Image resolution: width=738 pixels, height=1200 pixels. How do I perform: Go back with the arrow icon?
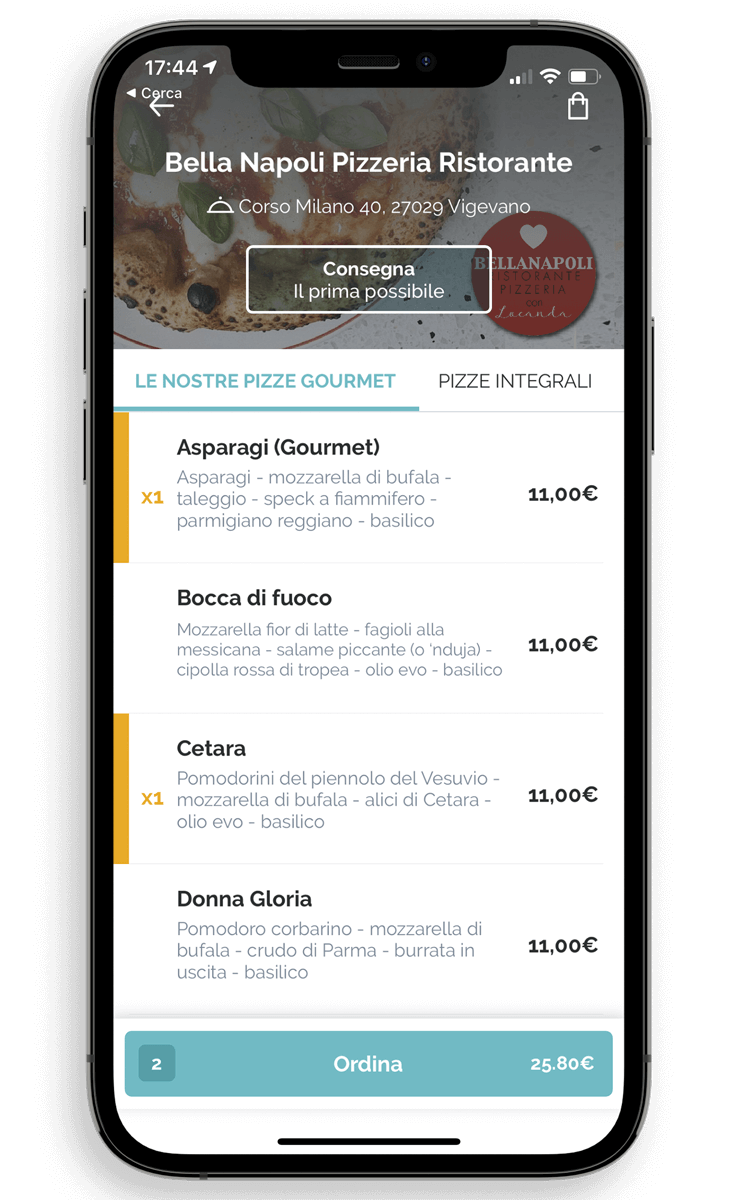[x=161, y=108]
